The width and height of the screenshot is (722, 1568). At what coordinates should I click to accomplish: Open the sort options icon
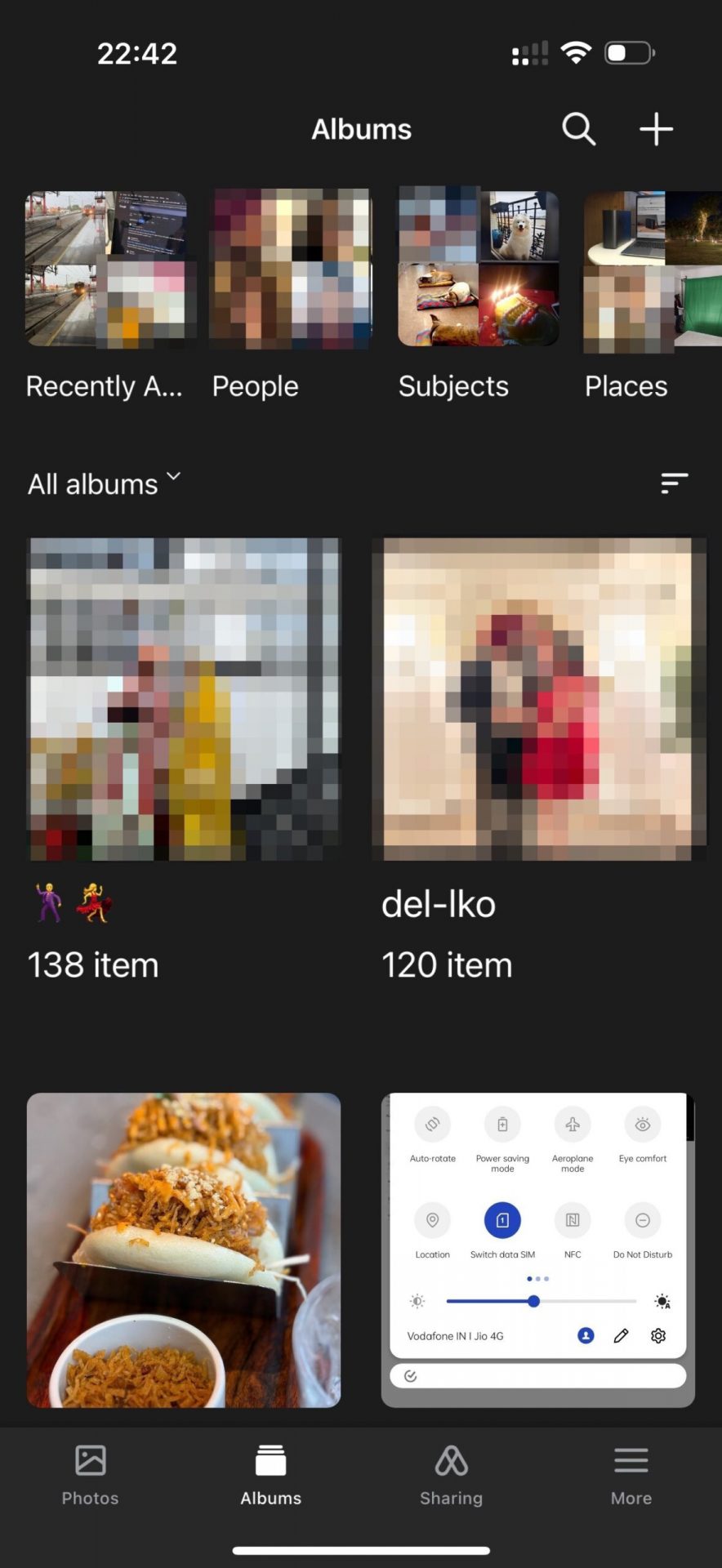[x=674, y=483]
